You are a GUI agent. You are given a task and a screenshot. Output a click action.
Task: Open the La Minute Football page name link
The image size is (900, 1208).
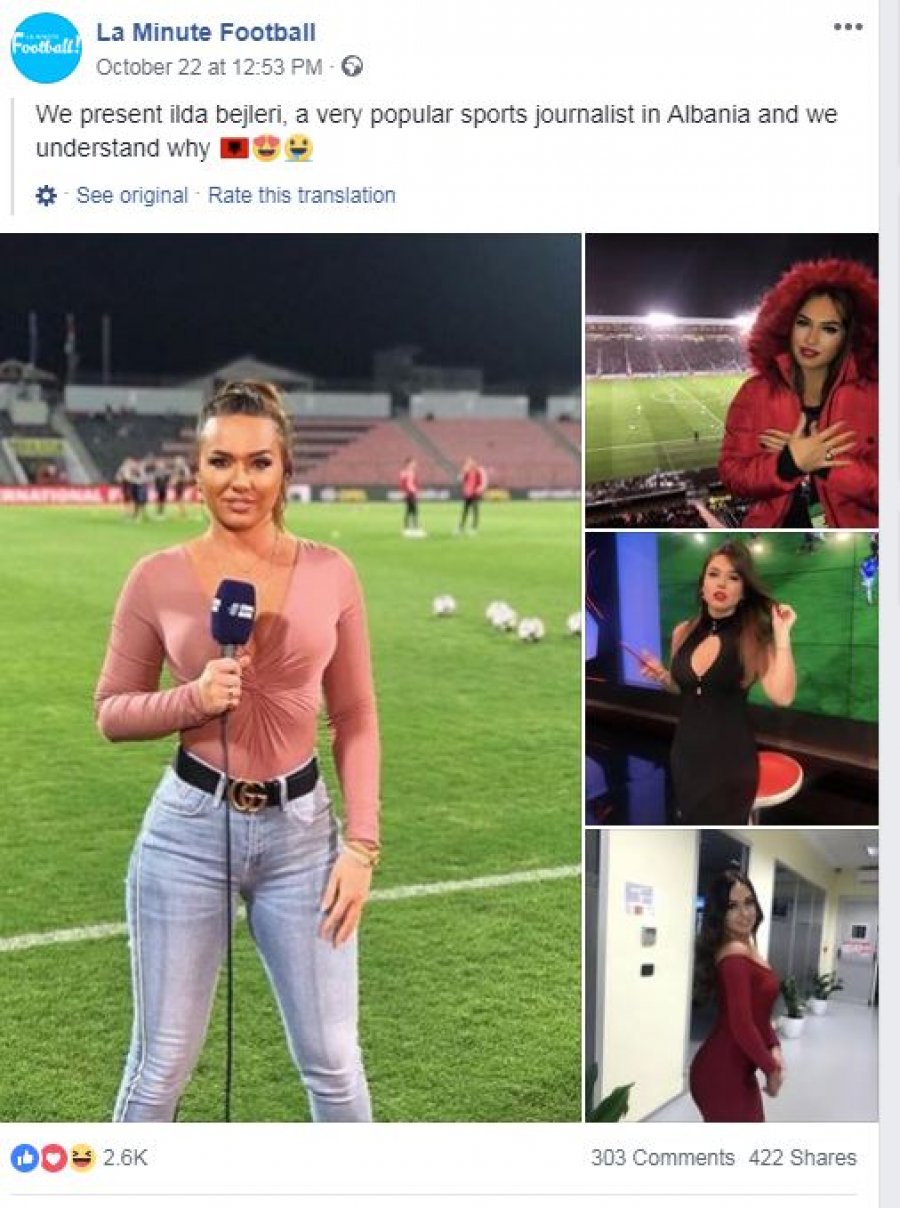pyautogui.click(x=205, y=33)
